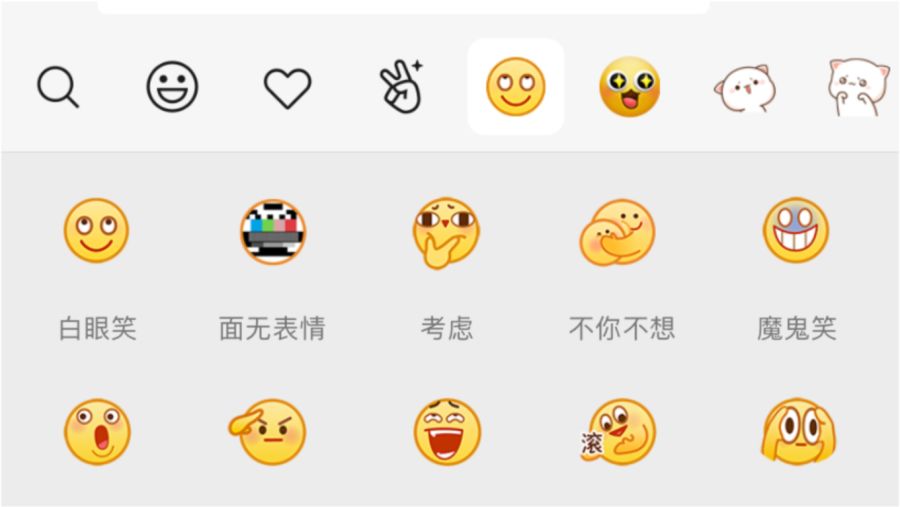Viewport: 900px width, 507px height.
Task: Open the sticker search magnifier
Action: coord(58,87)
